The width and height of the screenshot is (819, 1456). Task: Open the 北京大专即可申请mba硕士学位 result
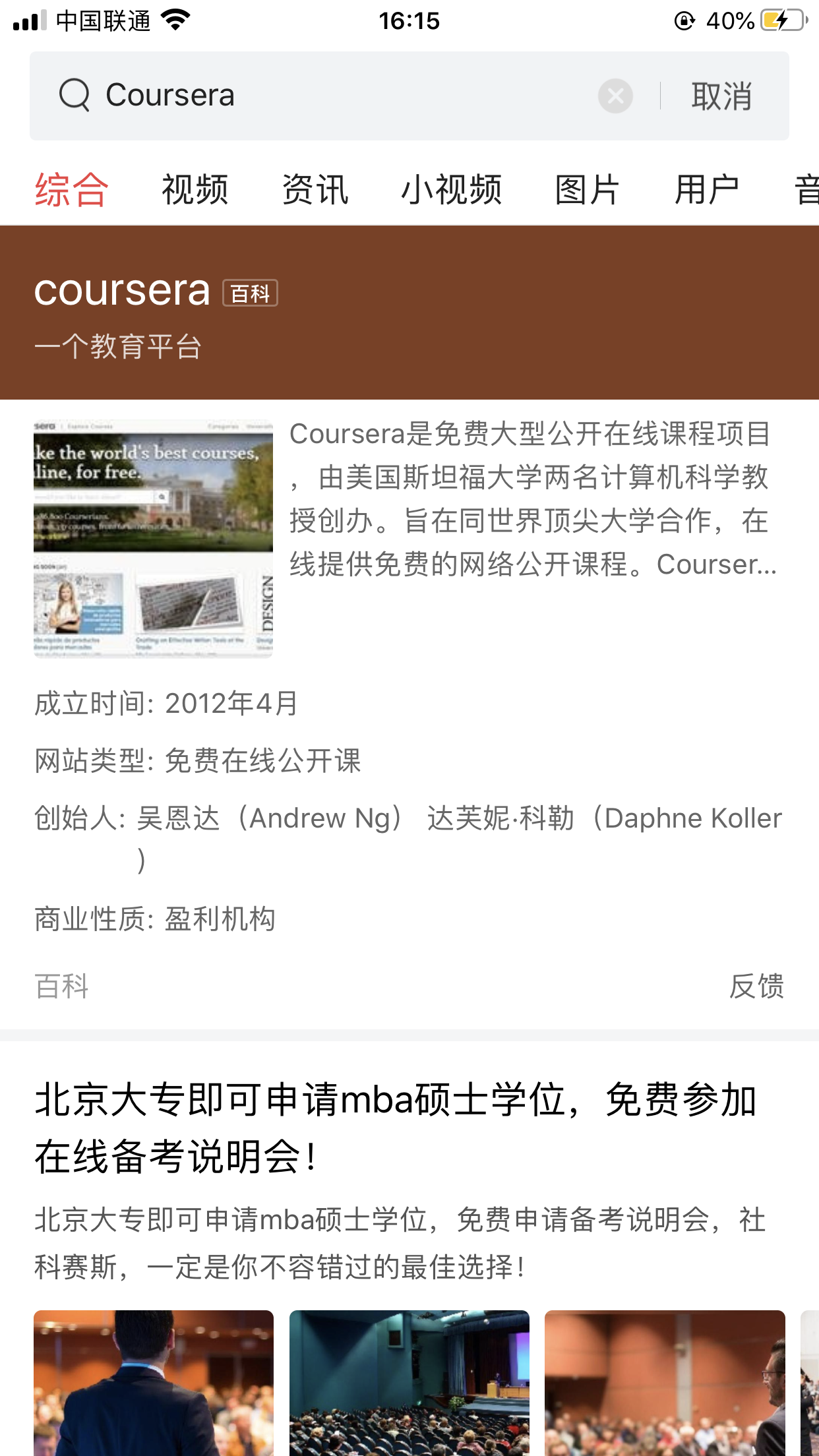click(x=396, y=1128)
